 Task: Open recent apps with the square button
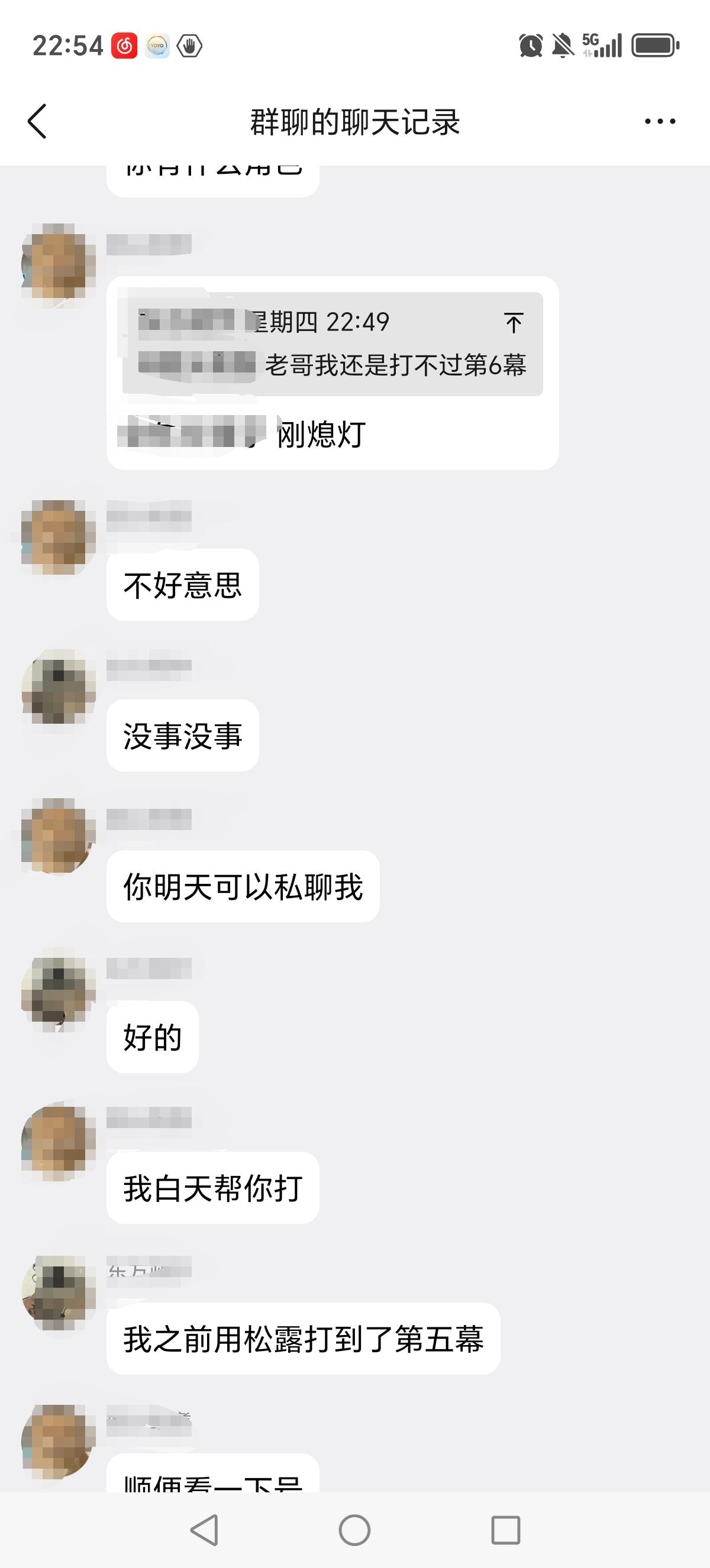coord(505,1530)
